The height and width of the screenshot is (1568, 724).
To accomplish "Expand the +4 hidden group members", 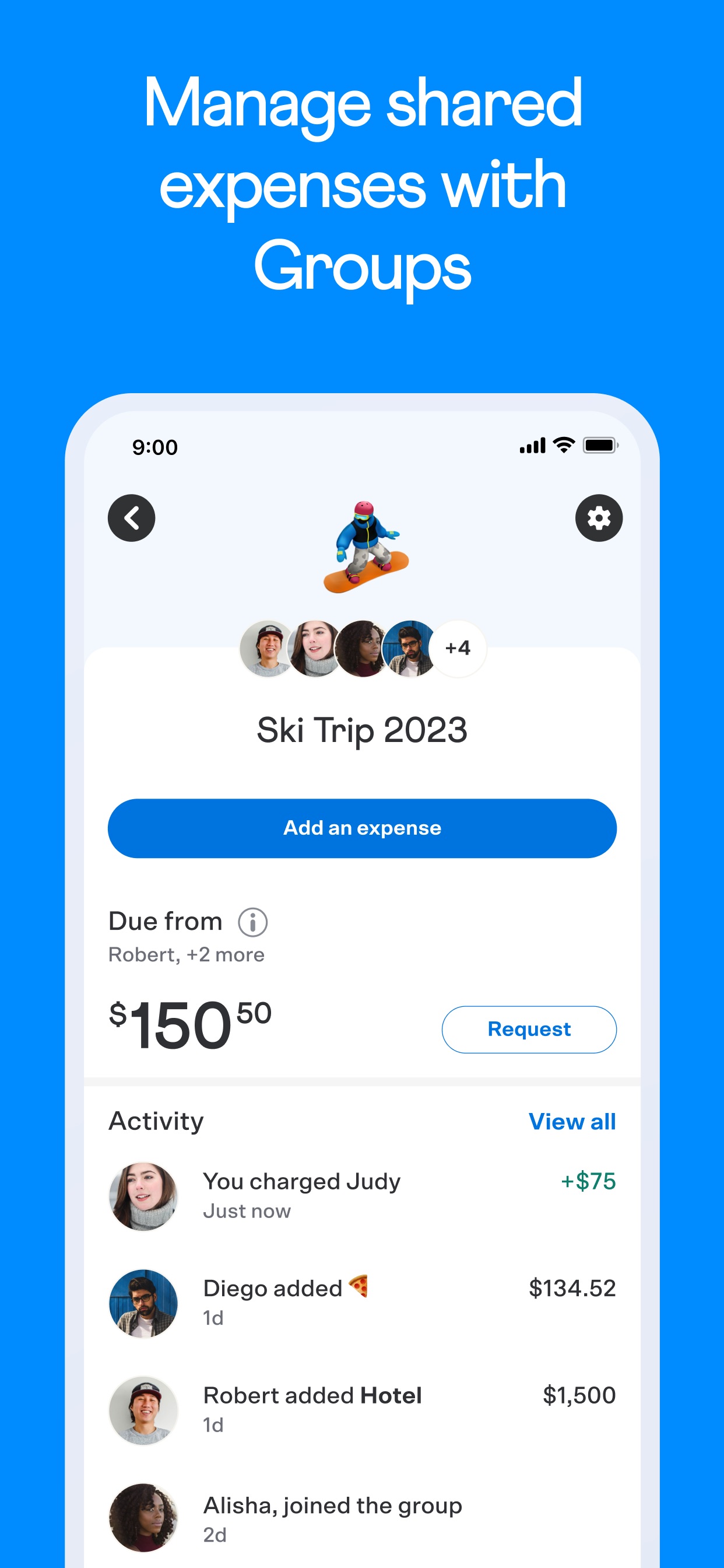I will [458, 648].
